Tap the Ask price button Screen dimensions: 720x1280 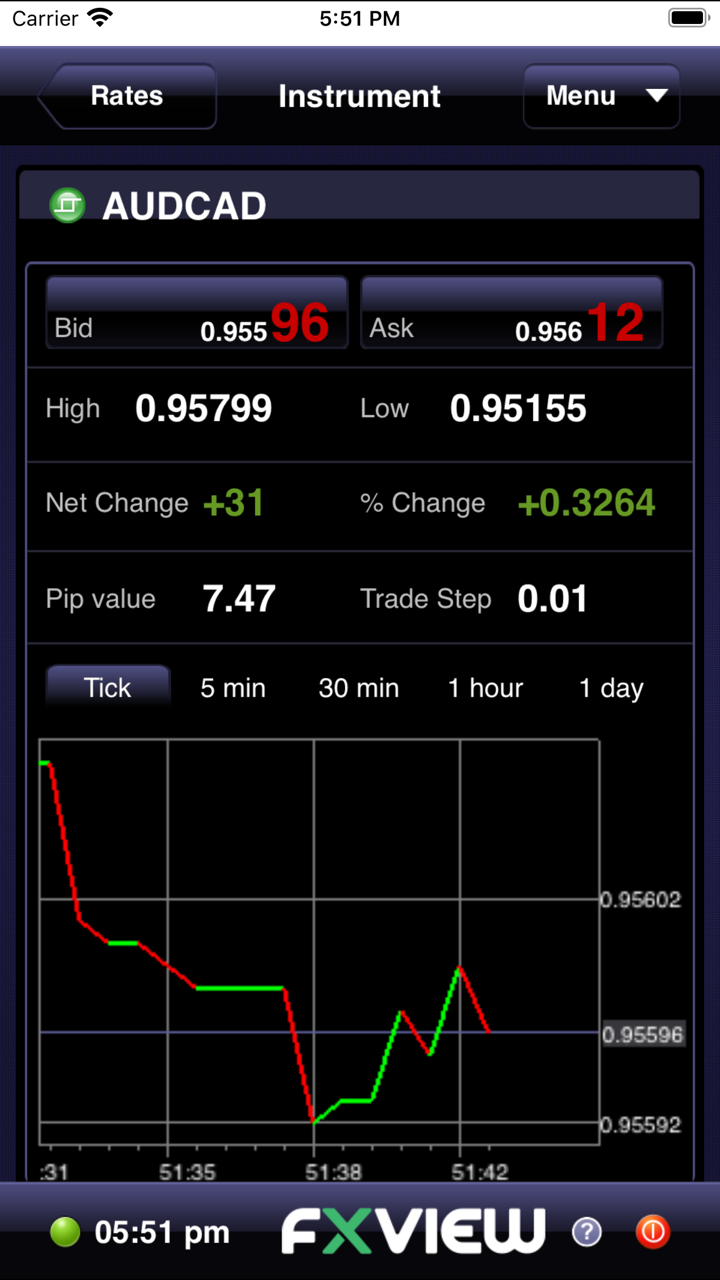tap(511, 313)
